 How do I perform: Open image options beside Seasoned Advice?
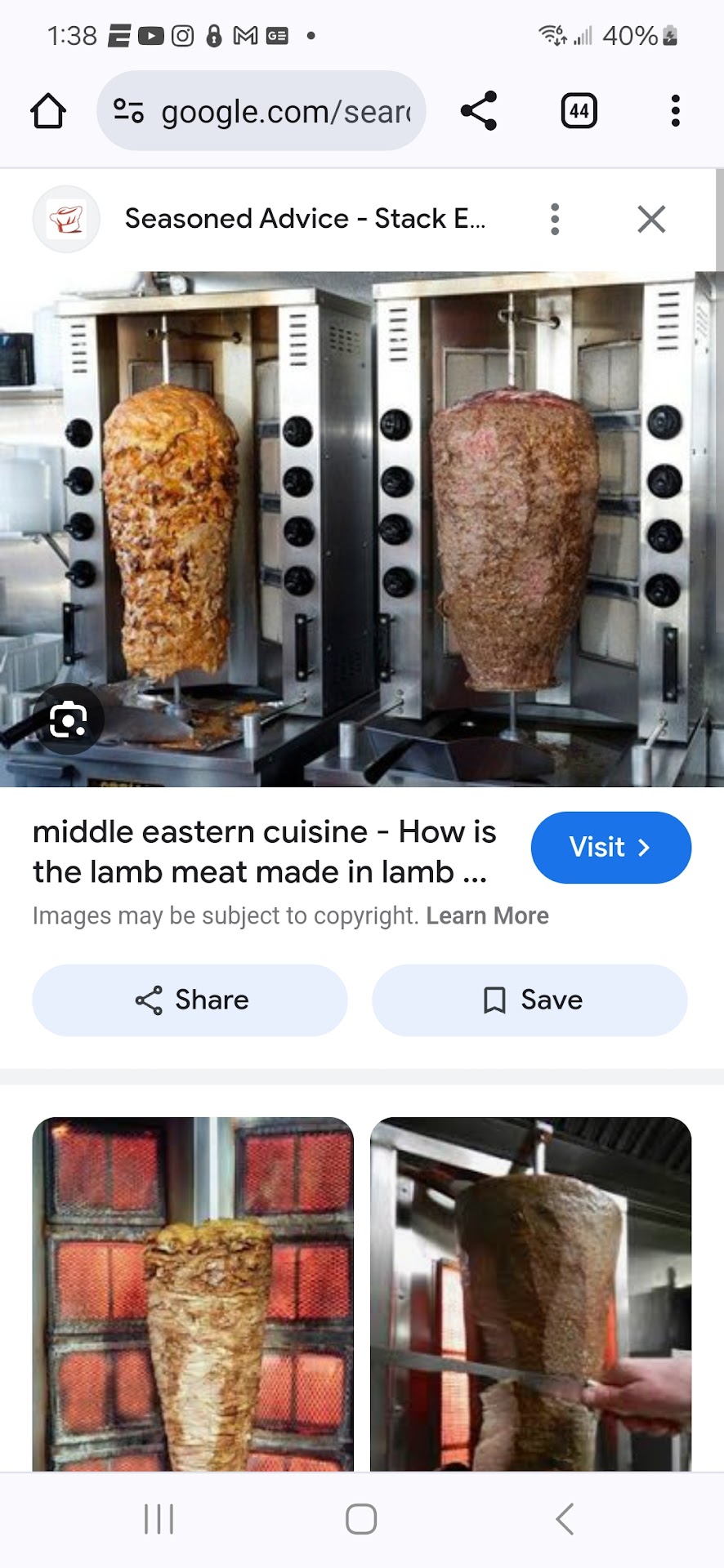(x=555, y=219)
